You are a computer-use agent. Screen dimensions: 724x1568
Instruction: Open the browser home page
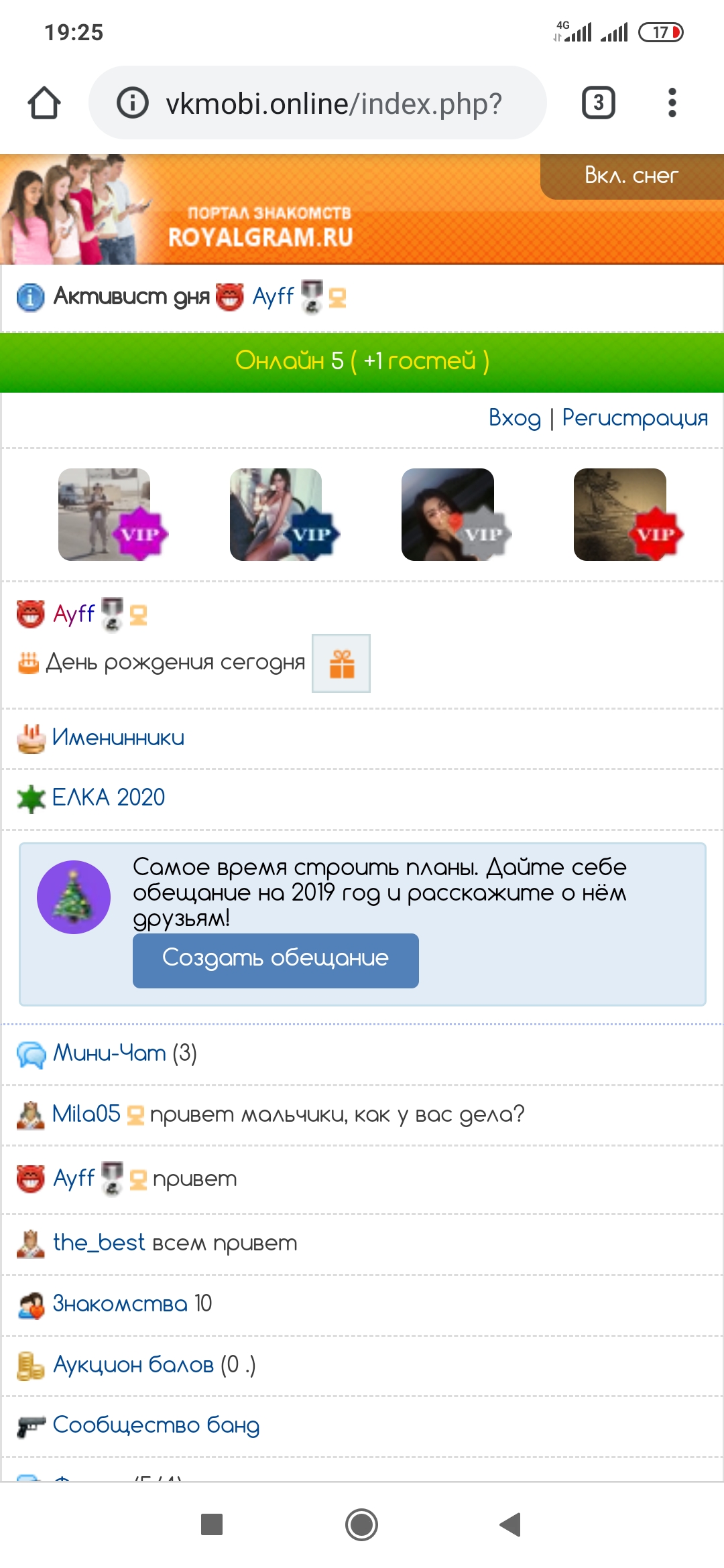click(x=44, y=103)
